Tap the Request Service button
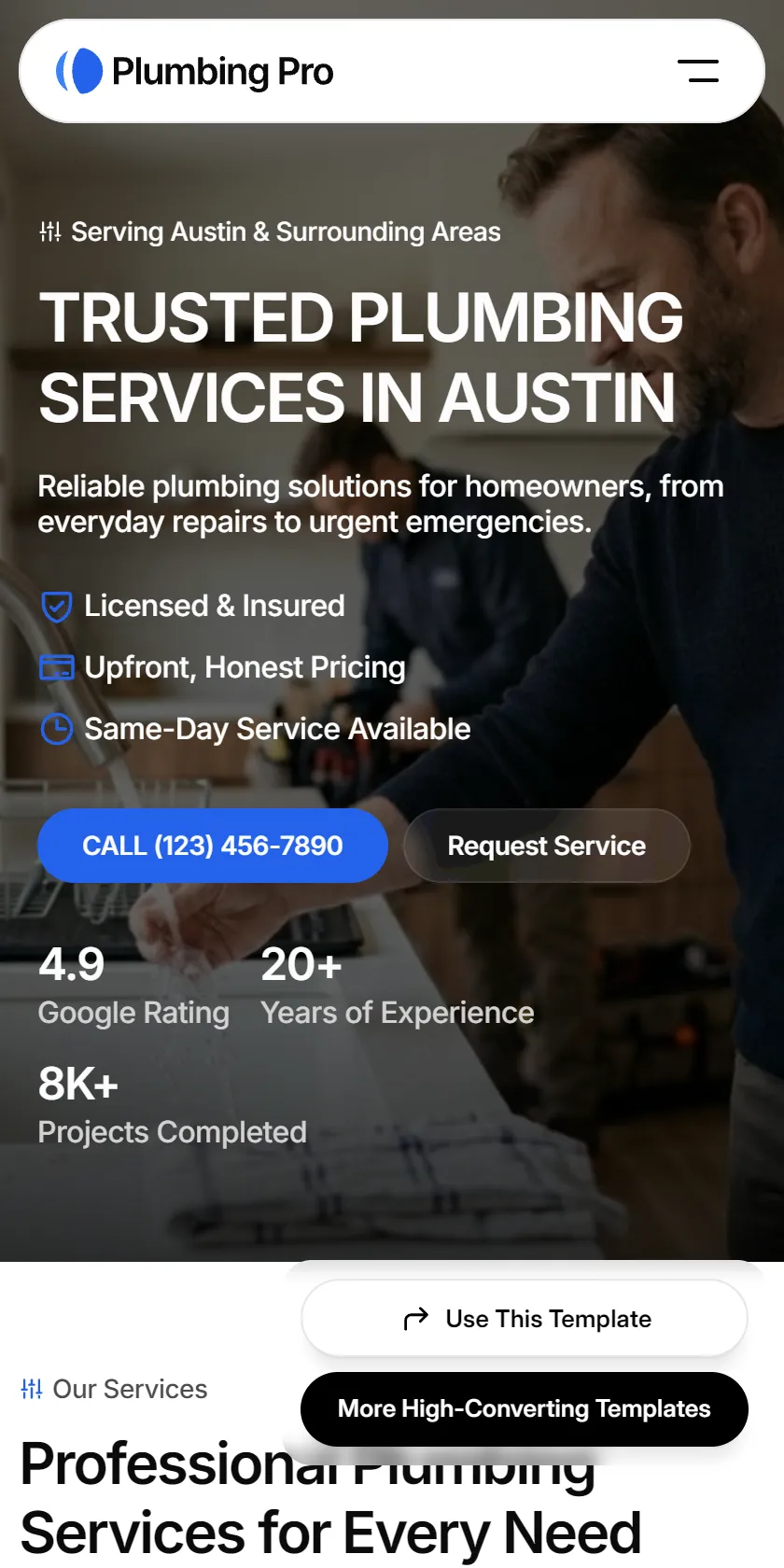 coord(547,846)
